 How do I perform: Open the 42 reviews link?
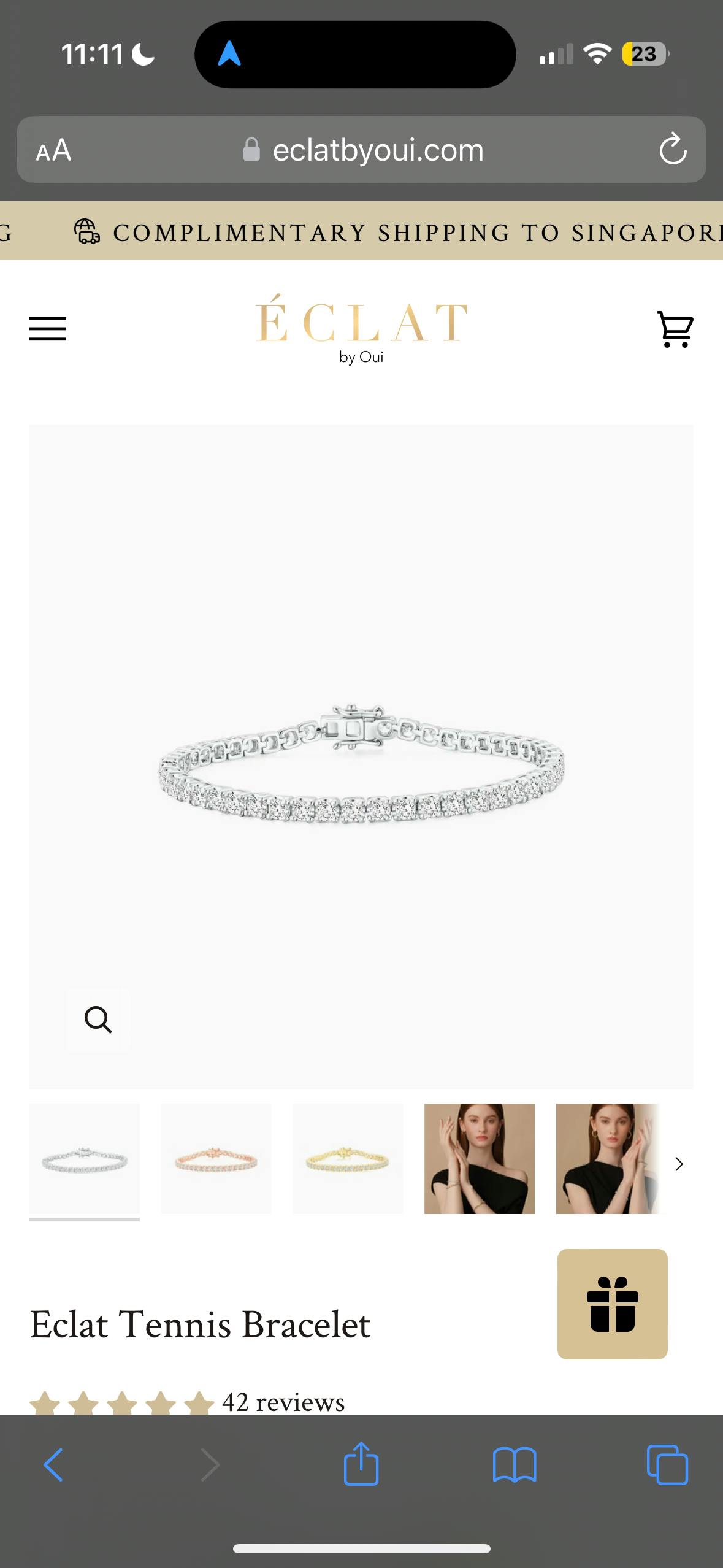[x=283, y=1402]
